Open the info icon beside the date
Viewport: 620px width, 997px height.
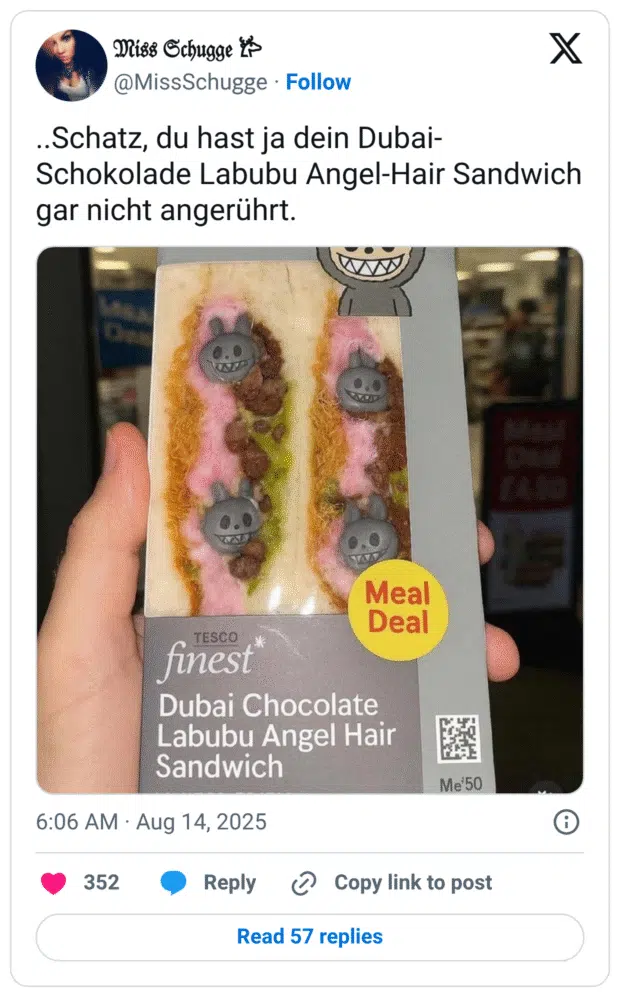click(566, 822)
